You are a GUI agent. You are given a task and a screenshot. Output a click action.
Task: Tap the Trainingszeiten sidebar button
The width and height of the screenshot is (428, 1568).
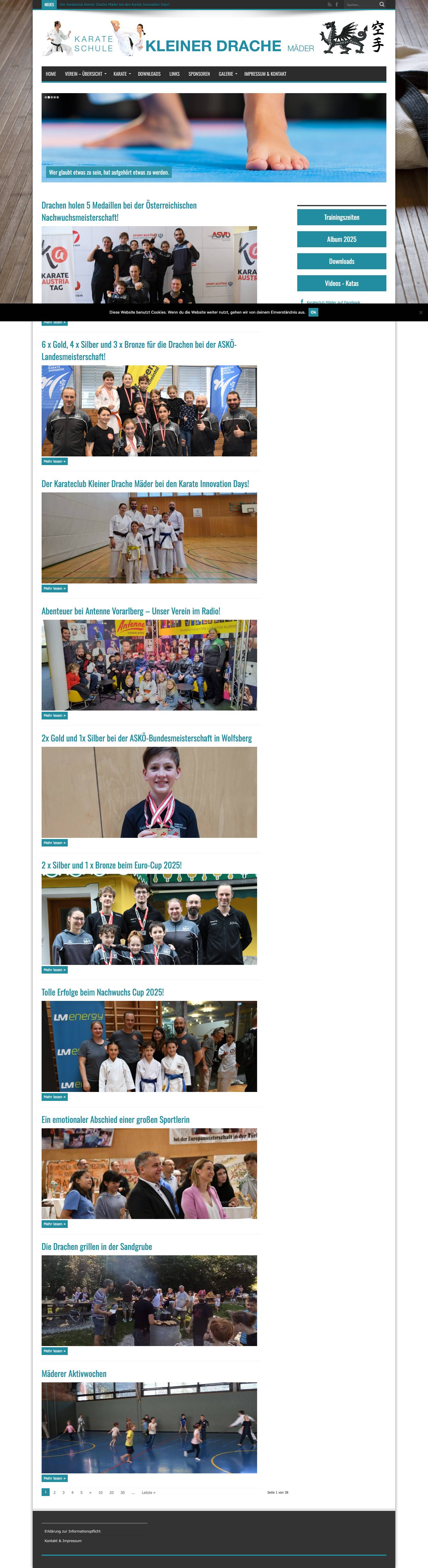tap(341, 217)
